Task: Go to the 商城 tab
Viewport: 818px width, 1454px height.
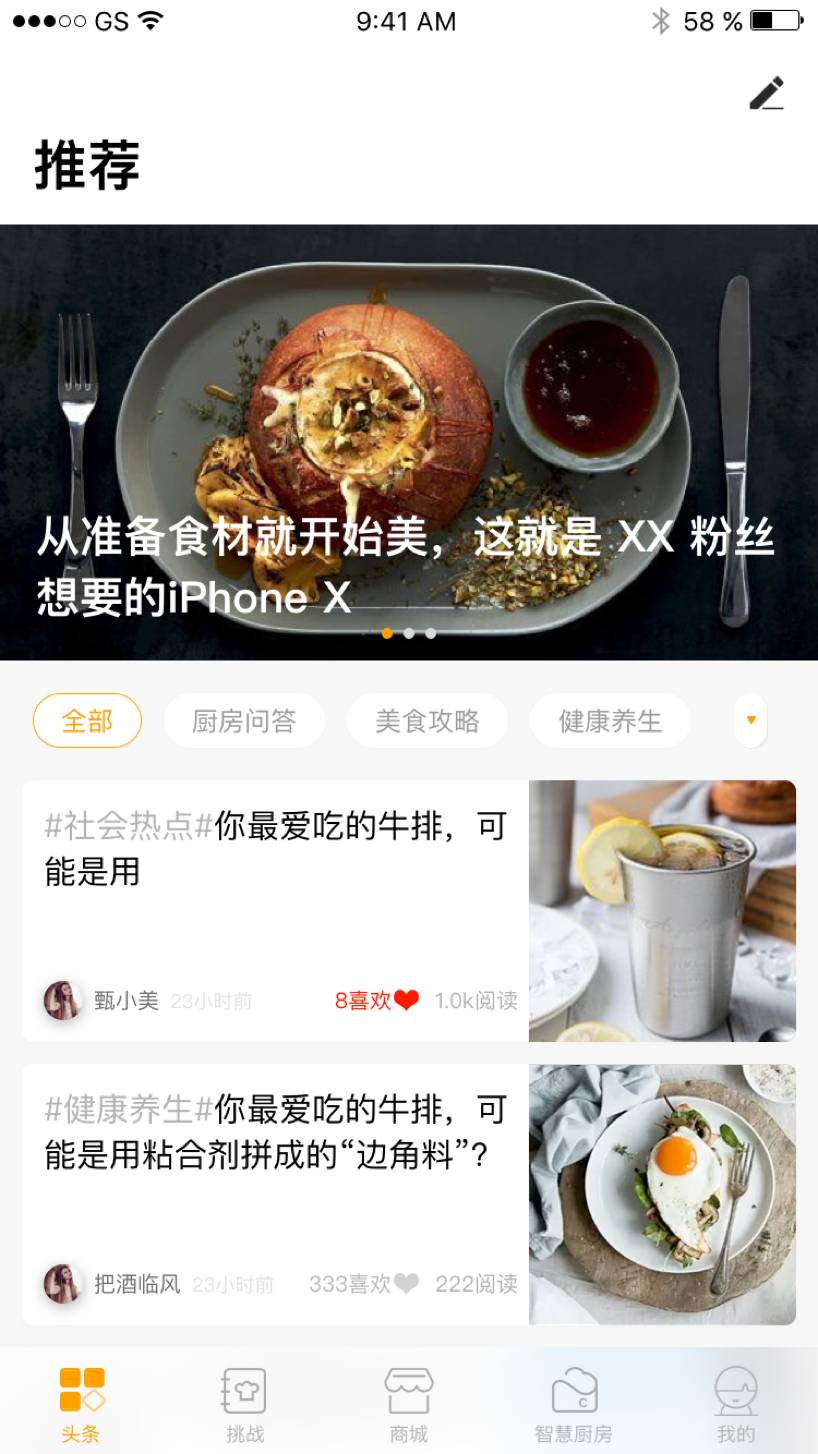Action: (x=409, y=1405)
